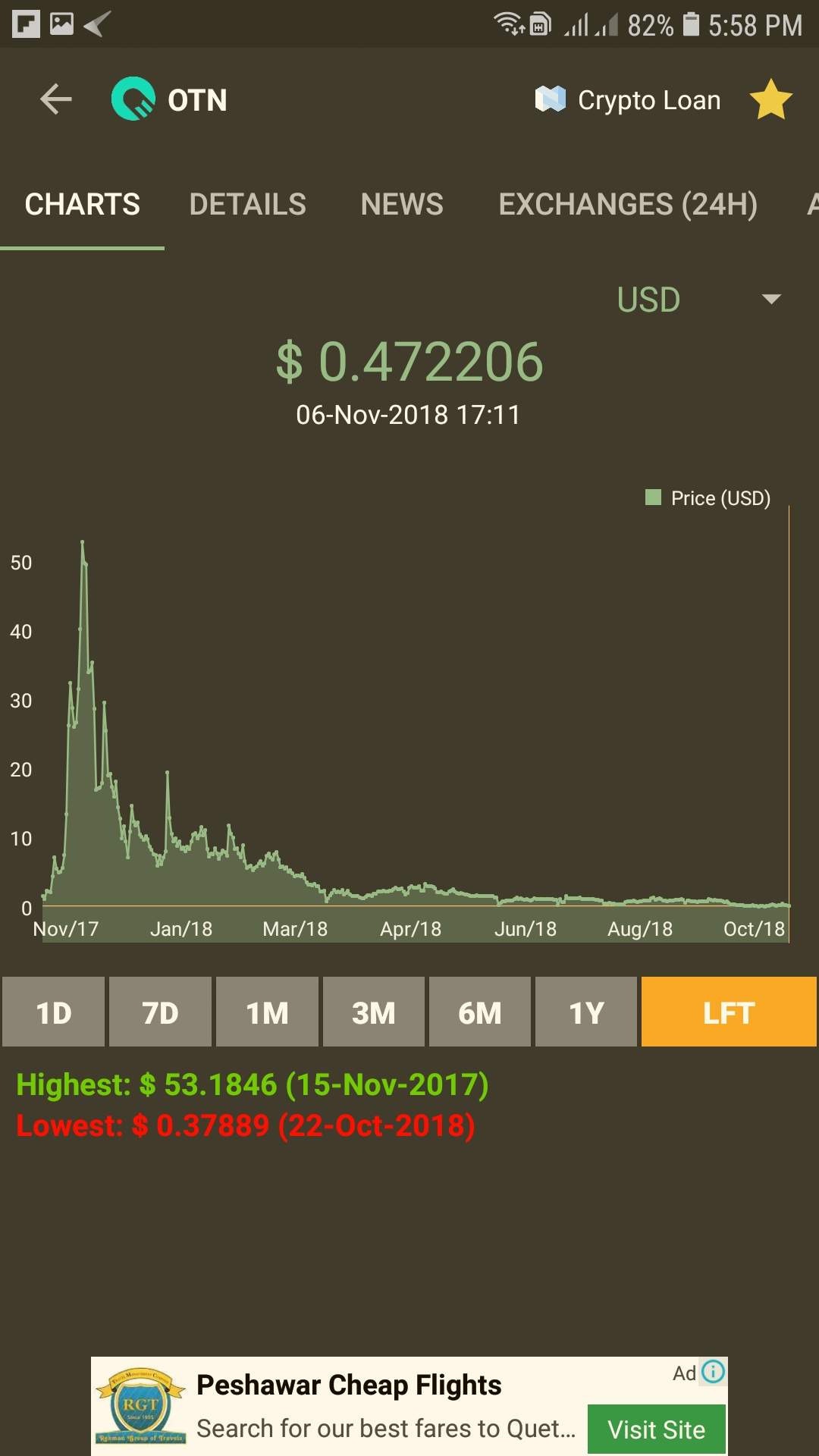
Task: Switch to the Details tab
Action: click(x=247, y=204)
